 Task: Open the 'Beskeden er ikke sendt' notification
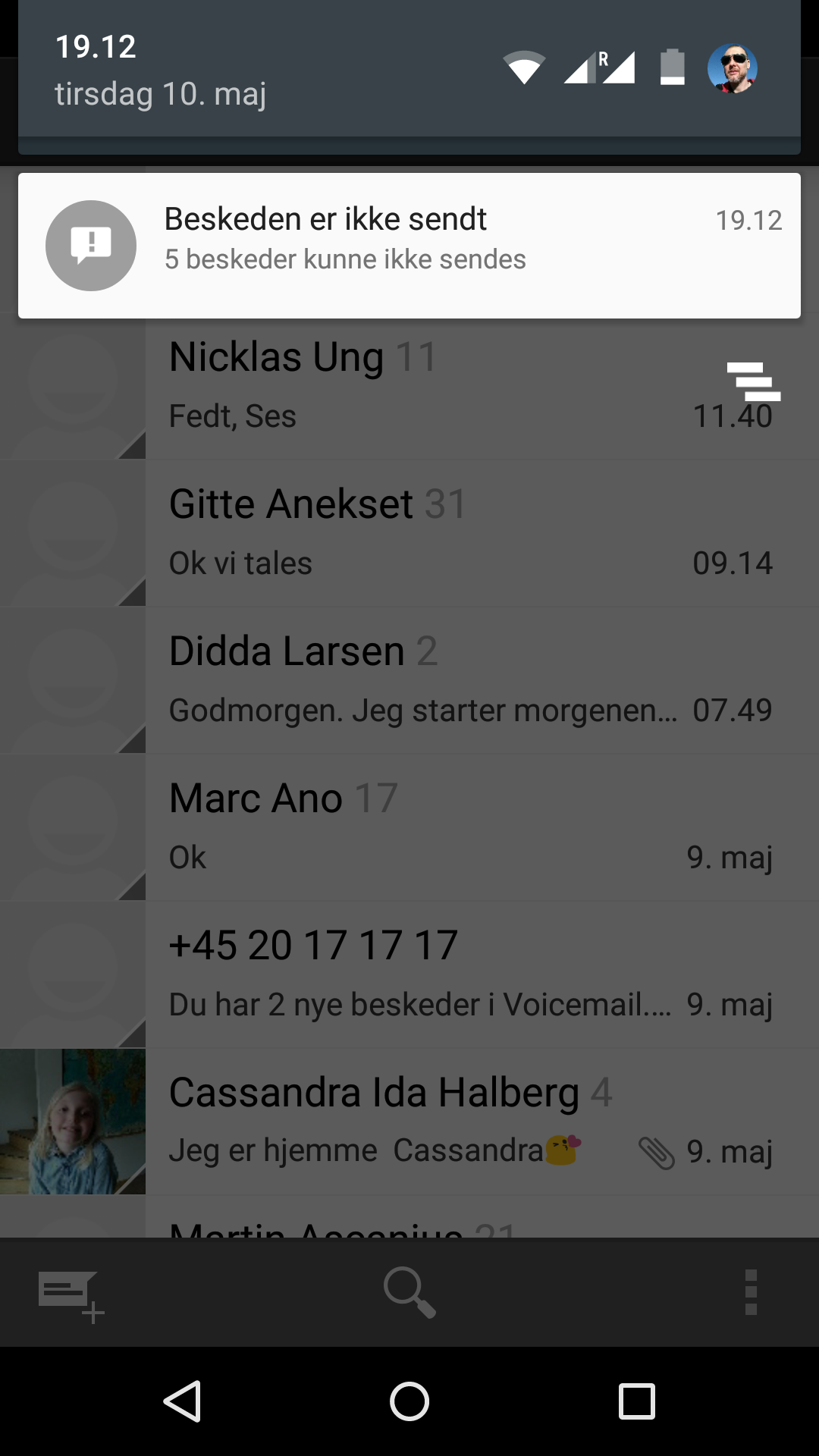pos(409,246)
